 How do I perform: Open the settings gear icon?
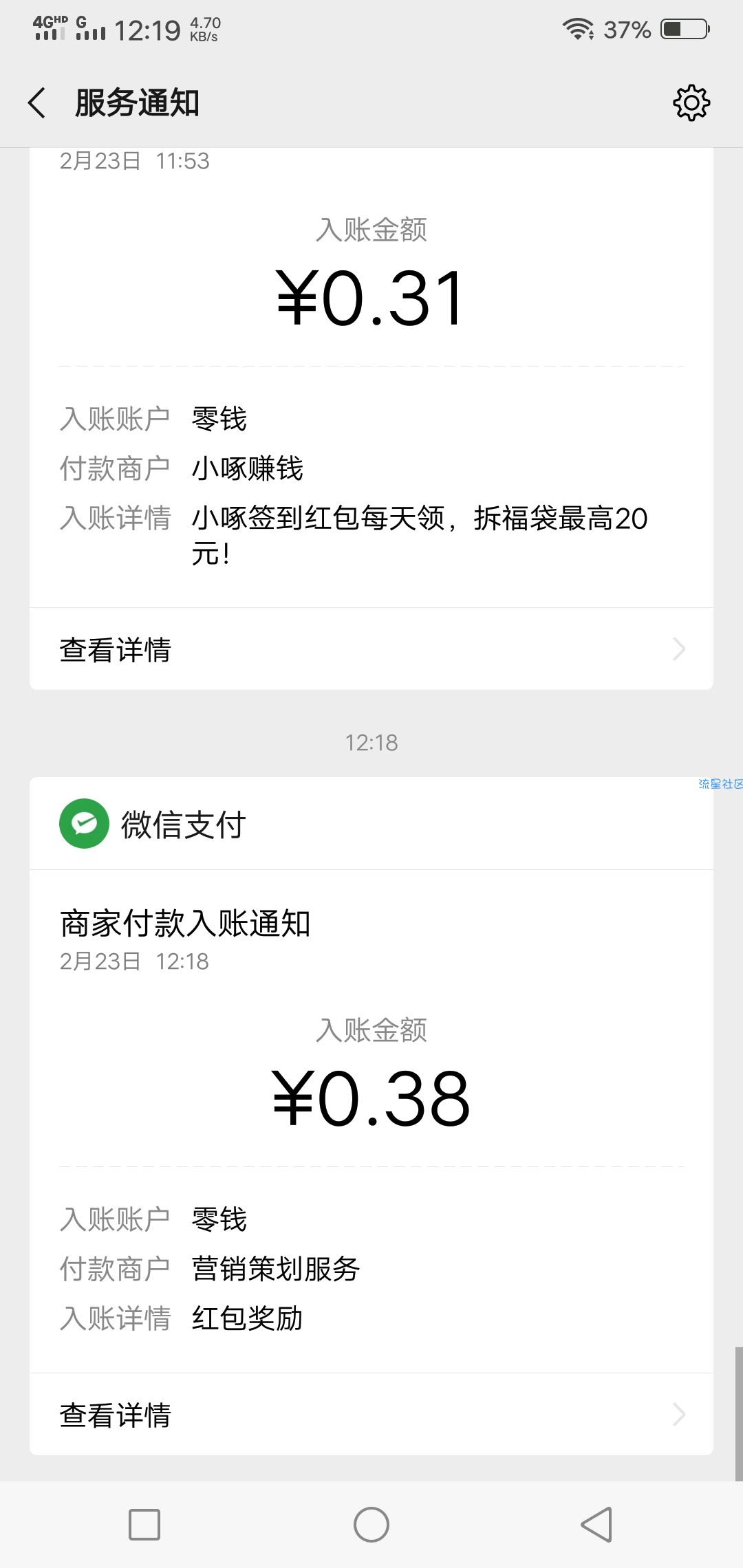point(691,103)
